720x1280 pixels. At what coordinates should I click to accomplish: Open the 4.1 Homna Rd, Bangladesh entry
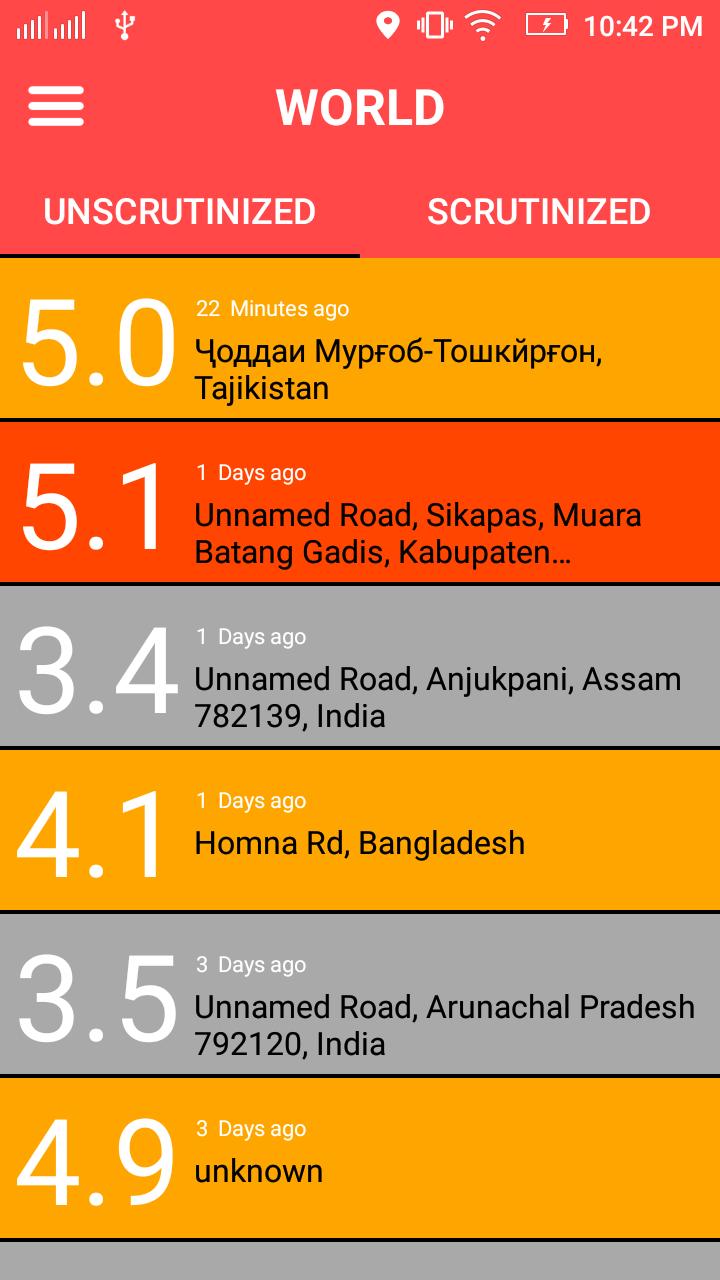pos(360,831)
